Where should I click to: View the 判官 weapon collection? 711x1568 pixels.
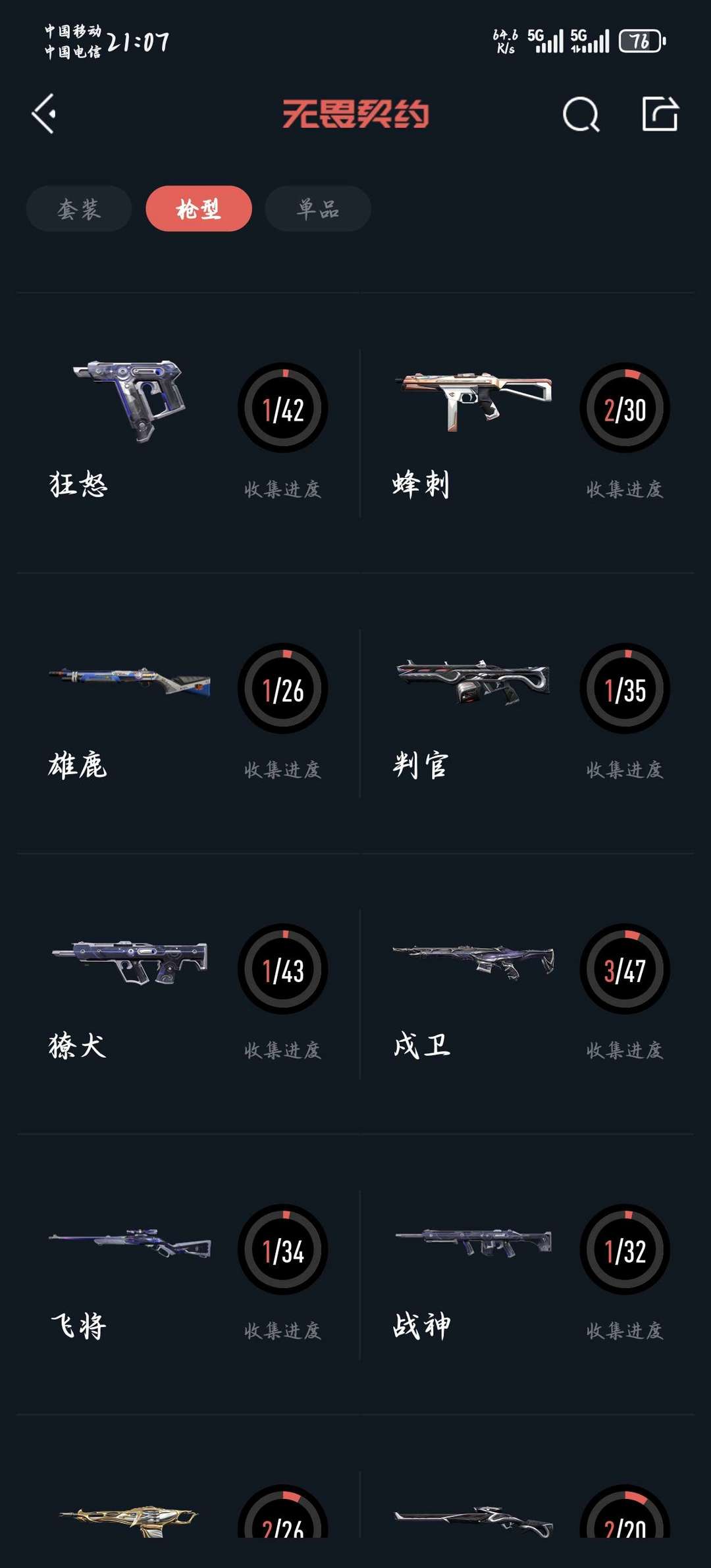point(529,714)
